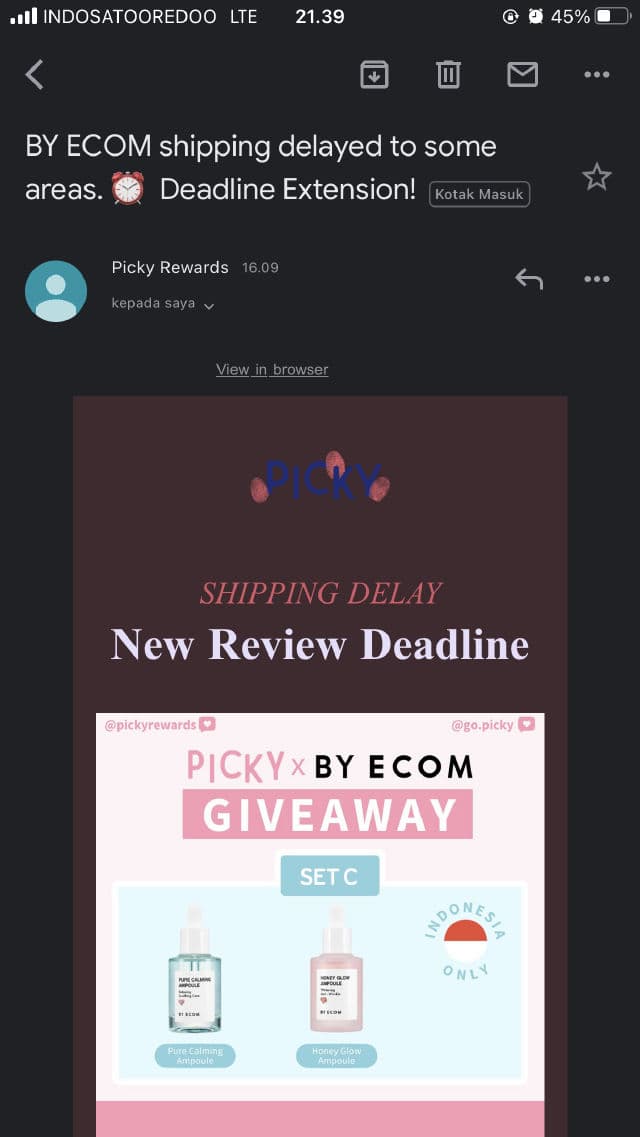This screenshot has width=640, height=1137.
Task: Open message options next to reply
Action: click(x=596, y=279)
